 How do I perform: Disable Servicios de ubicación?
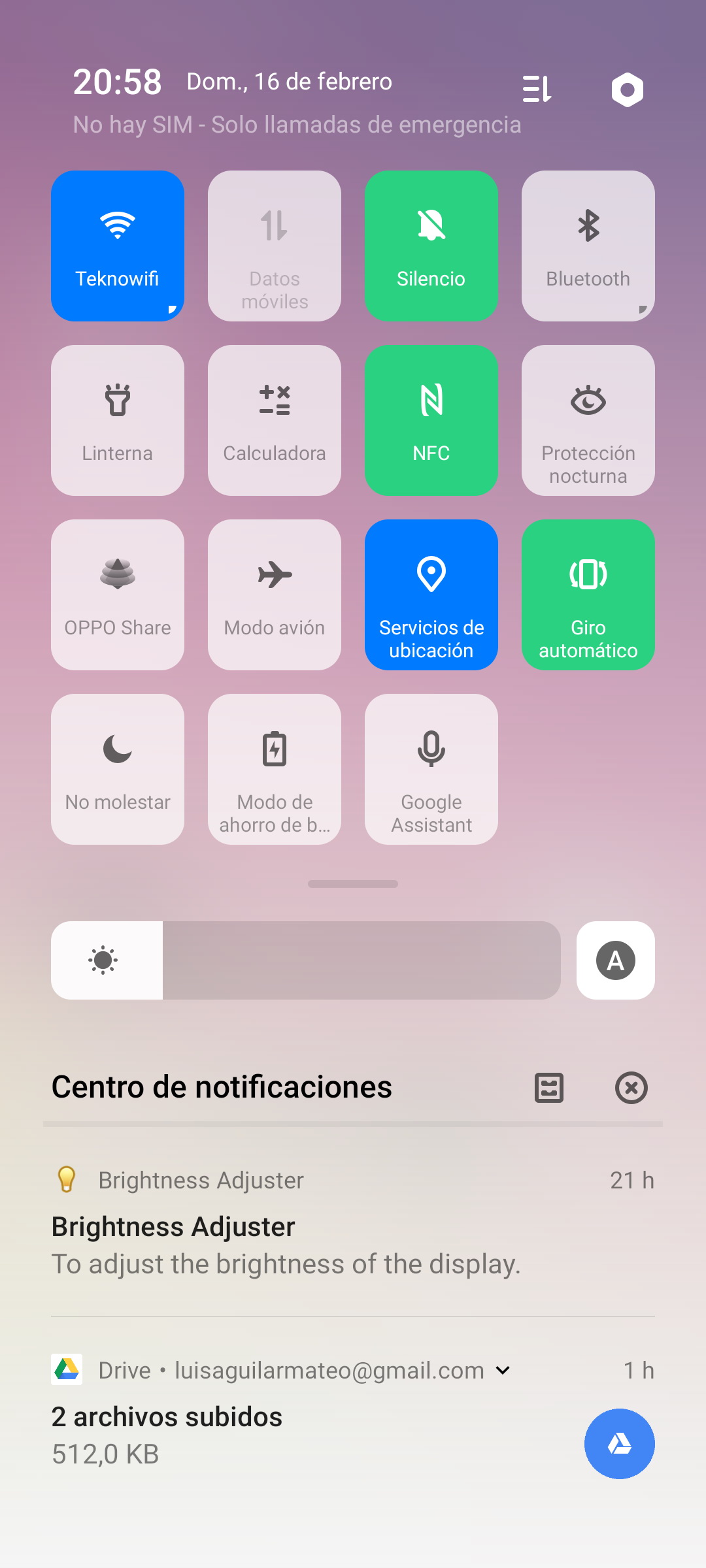tap(431, 595)
